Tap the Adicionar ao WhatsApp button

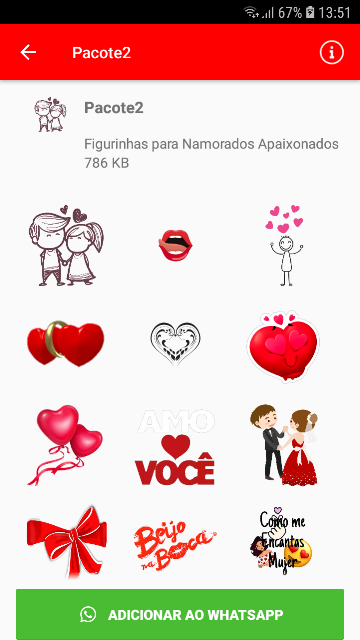pos(180,614)
